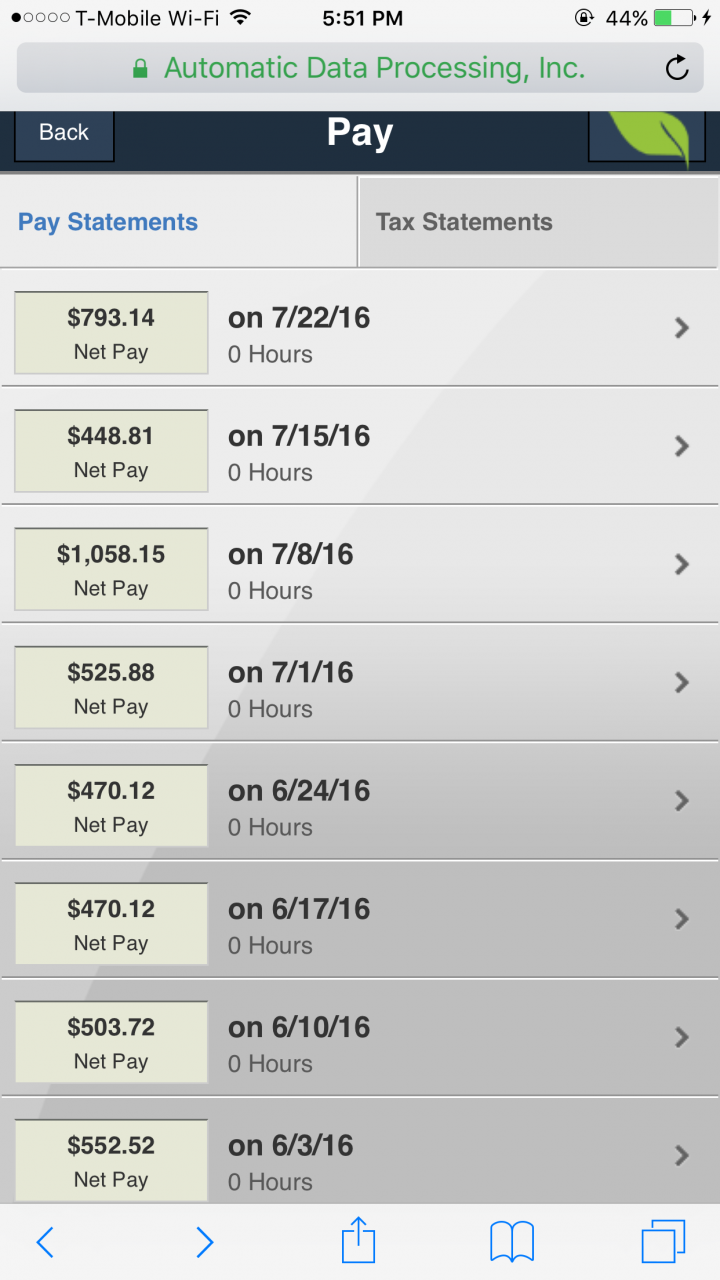Tap the Automatic Data Processing address bar
Image resolution: width=720 pixels, height=1280 pixels.
pyautogui.click(x=360, y=68)
